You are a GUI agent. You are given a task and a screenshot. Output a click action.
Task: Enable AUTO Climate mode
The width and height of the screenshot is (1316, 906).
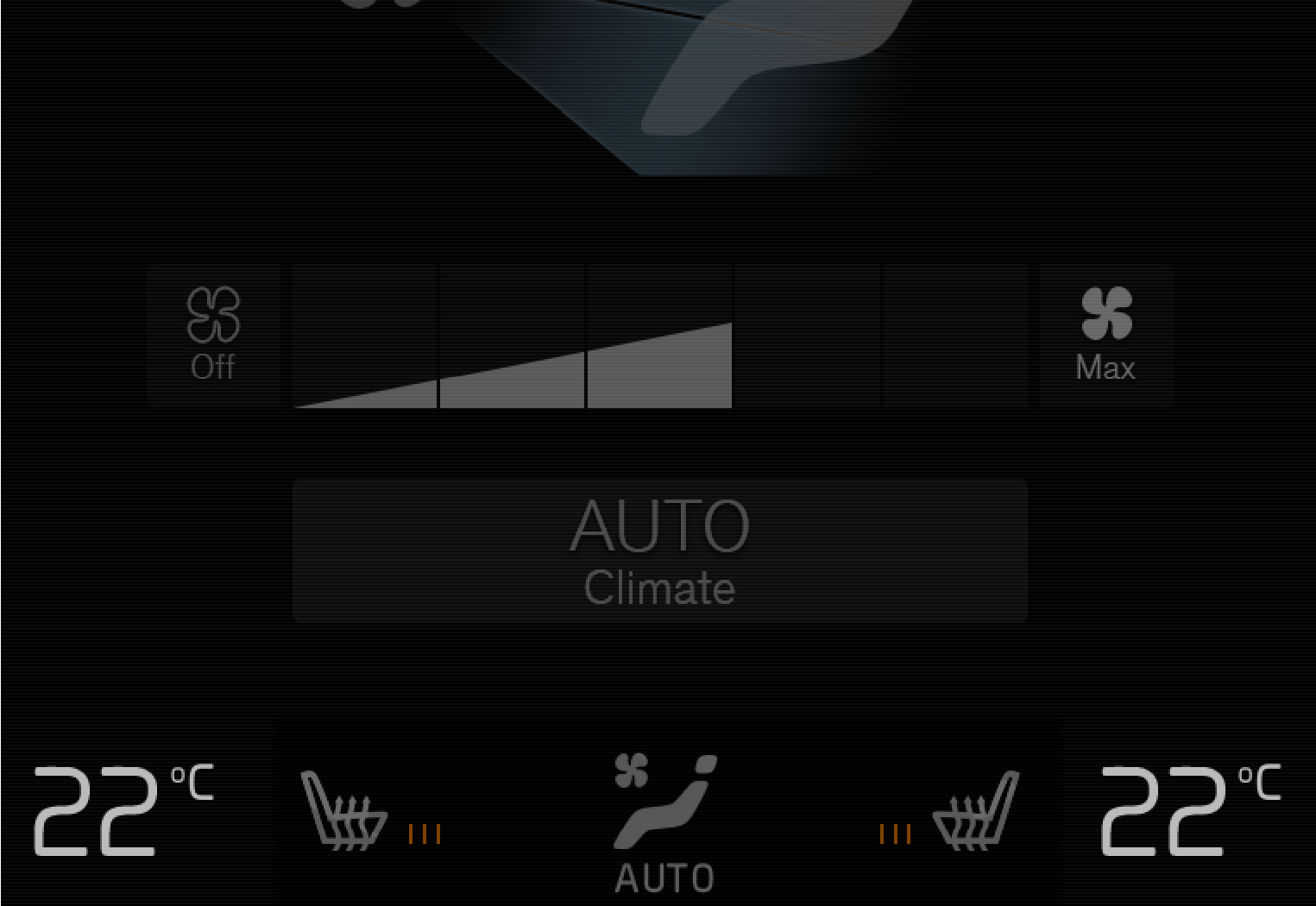(x=659, y=551)
